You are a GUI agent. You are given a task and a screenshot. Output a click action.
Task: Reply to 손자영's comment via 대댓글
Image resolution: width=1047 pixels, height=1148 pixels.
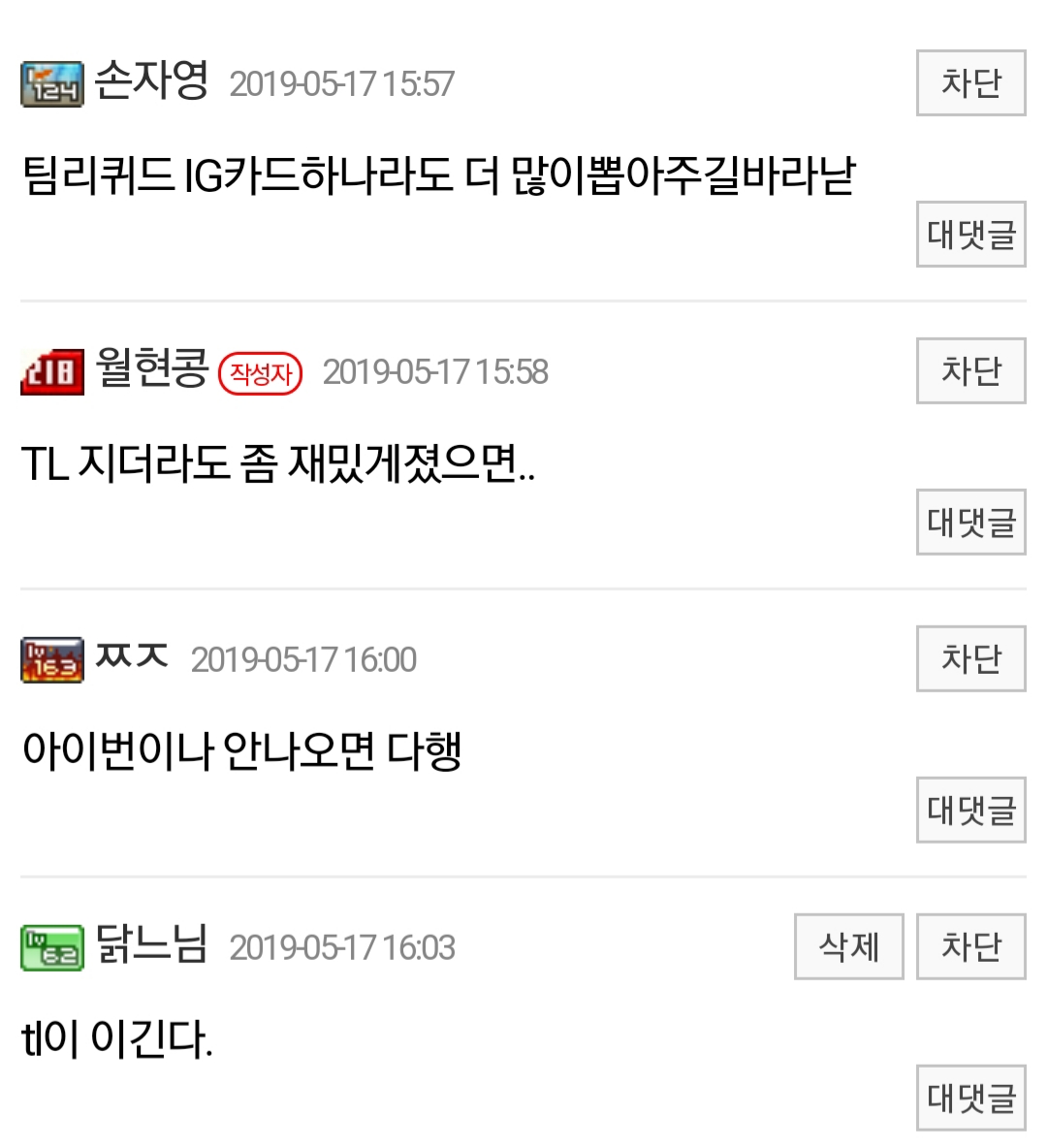click(970, 235)
